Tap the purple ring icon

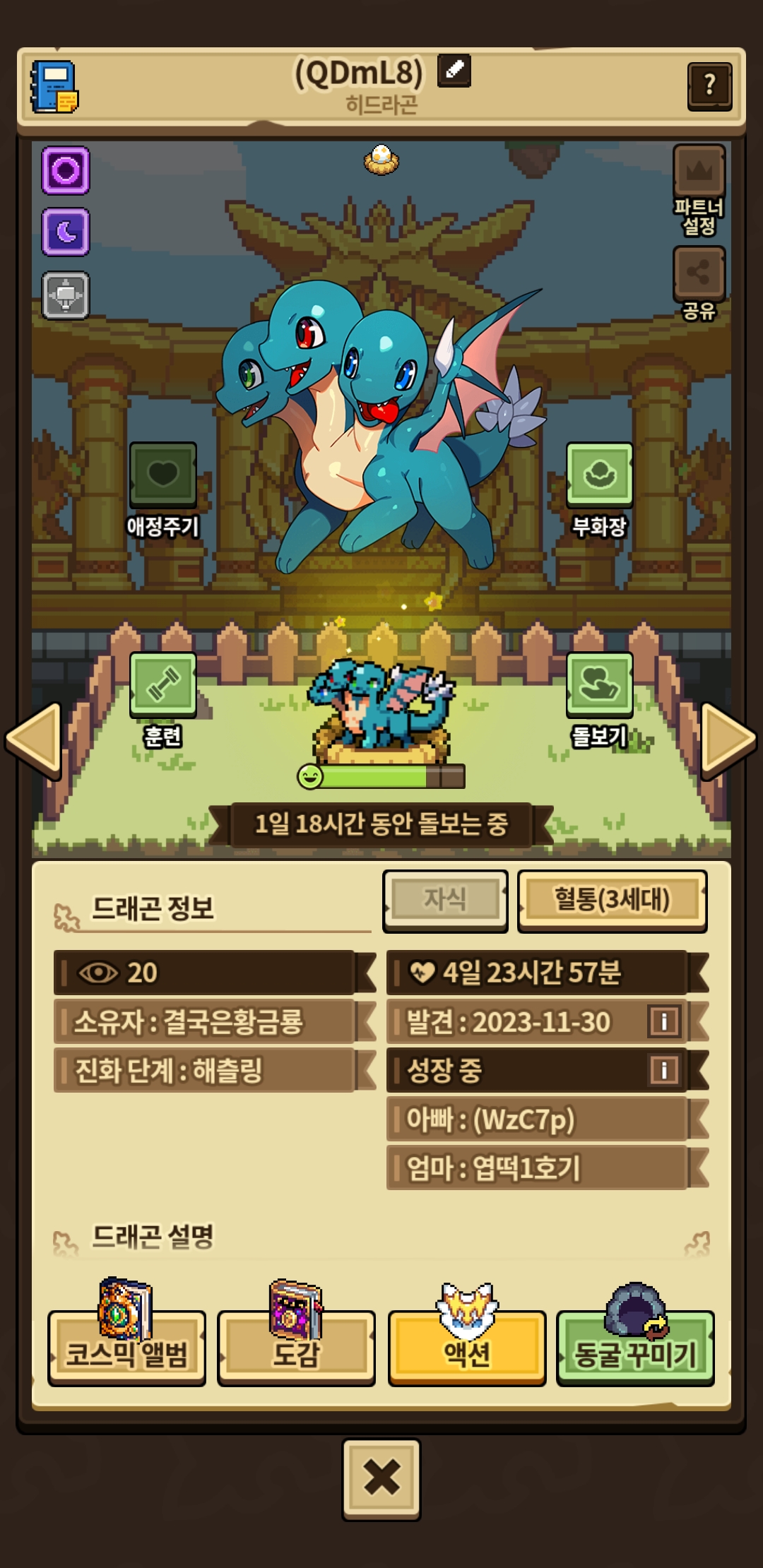(x=66, y=170)
